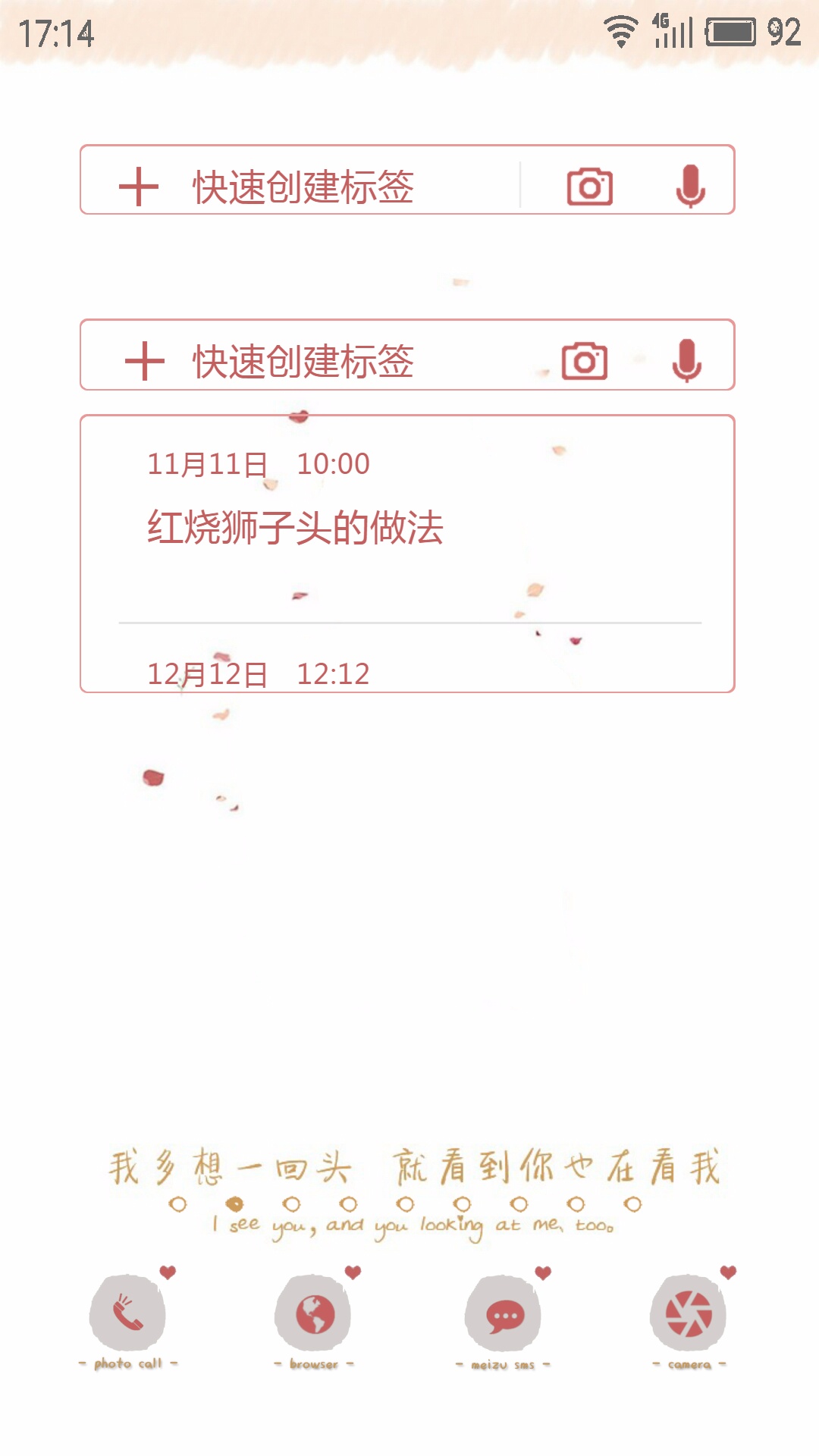Record voice note with microphone above notes list
This screenshot has width=819, height=1456.
click(x=686, y=359)
